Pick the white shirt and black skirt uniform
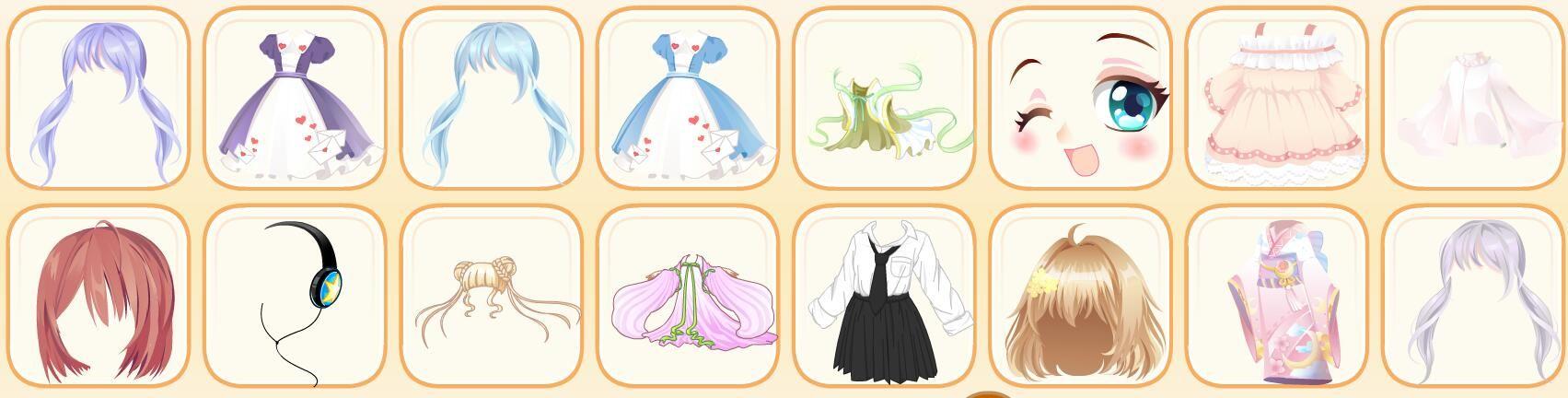Image resolution: width=1568 pixels, height=398 pixels. click(x=884, y=297)
